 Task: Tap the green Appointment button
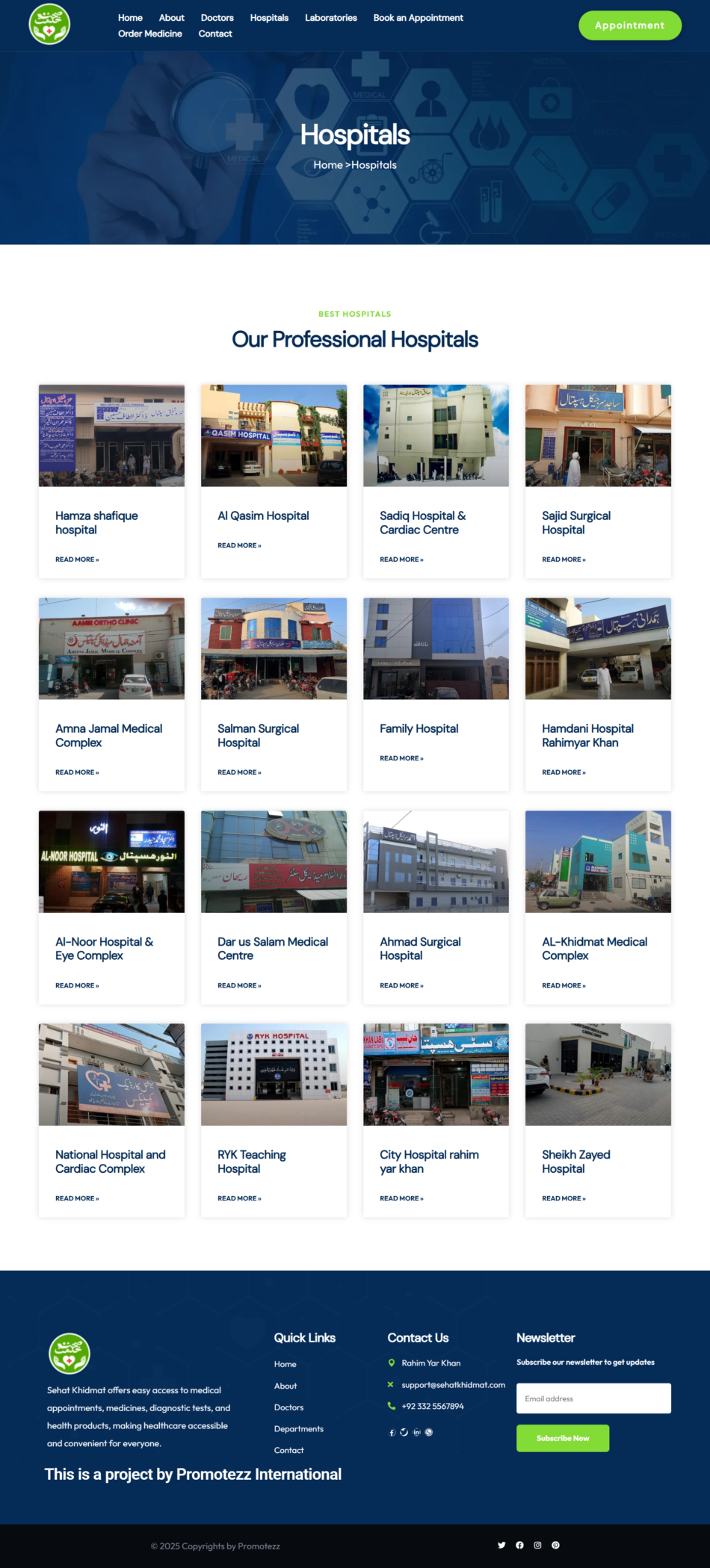(x=629, y=25)
